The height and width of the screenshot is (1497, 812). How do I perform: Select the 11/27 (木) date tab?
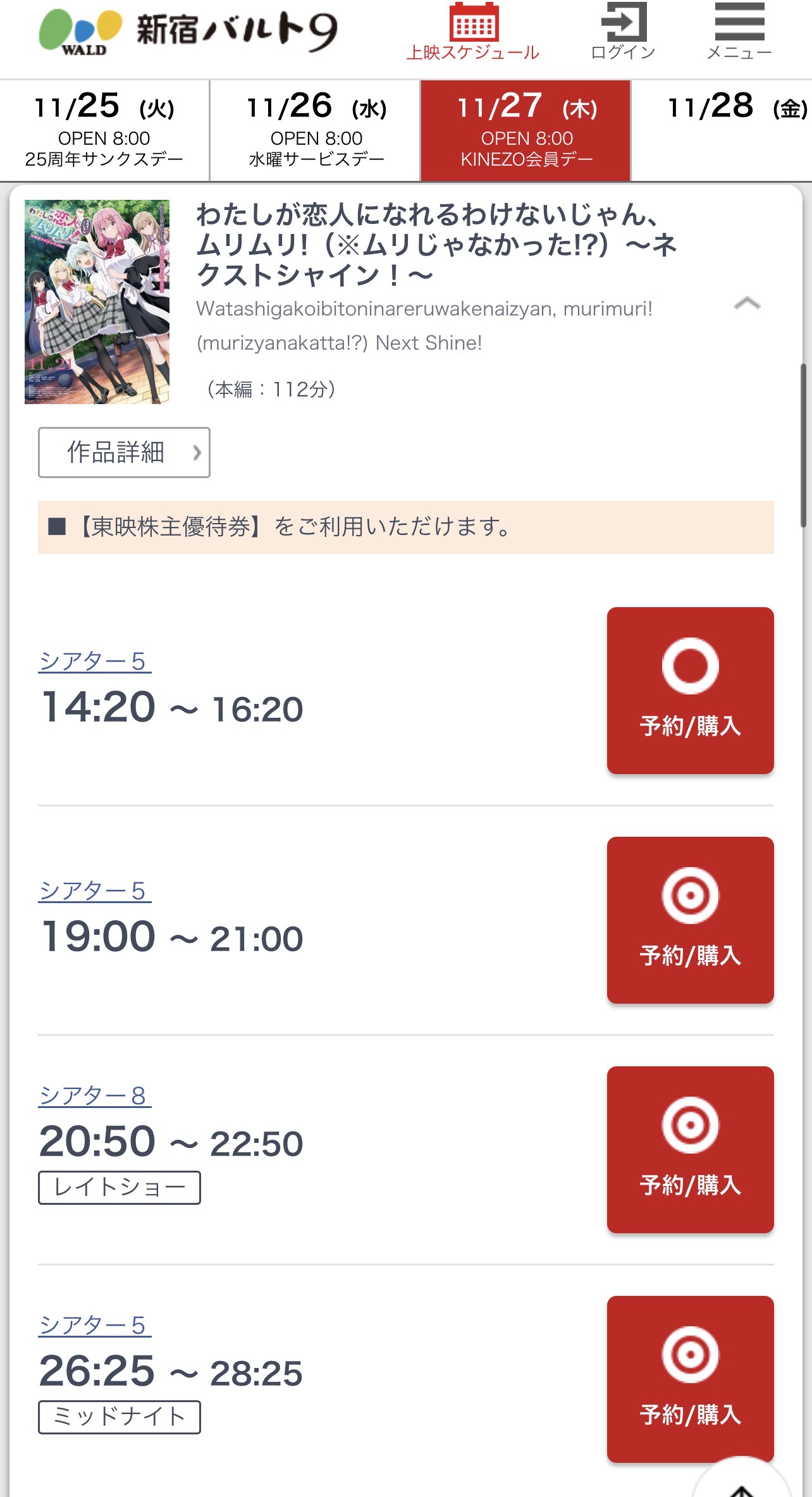coord(526,131)
